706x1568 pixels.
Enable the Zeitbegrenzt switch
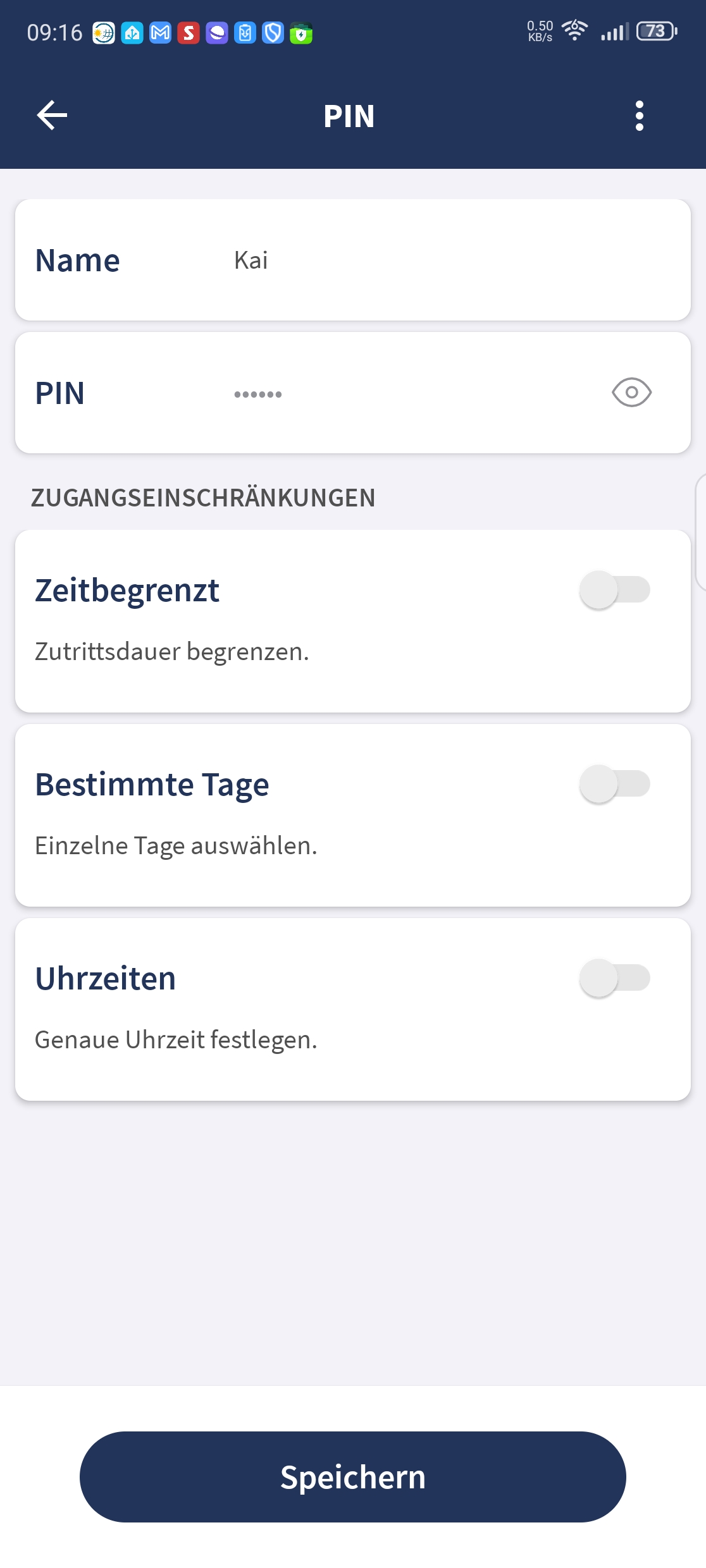coord(615,590)
